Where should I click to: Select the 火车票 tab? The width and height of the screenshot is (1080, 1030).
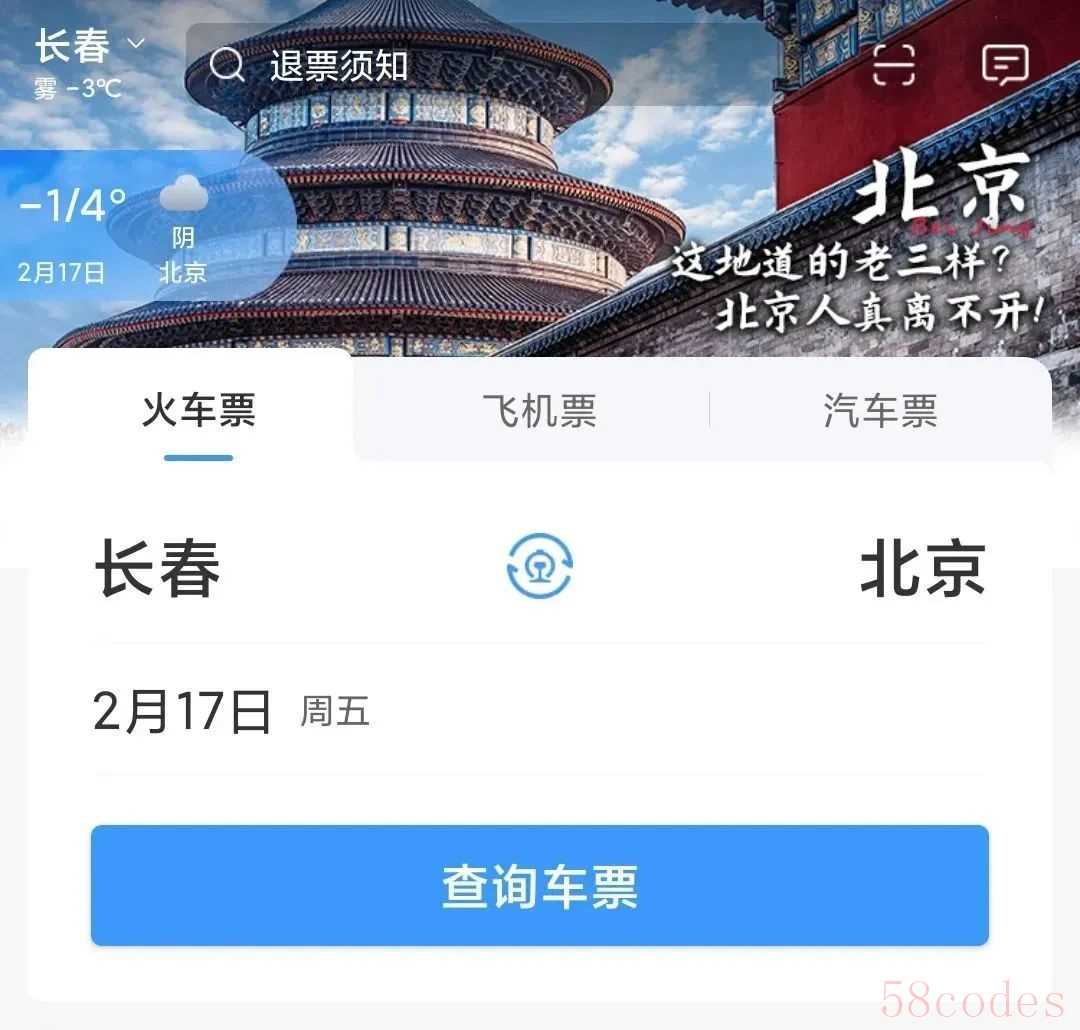(198, 411)
